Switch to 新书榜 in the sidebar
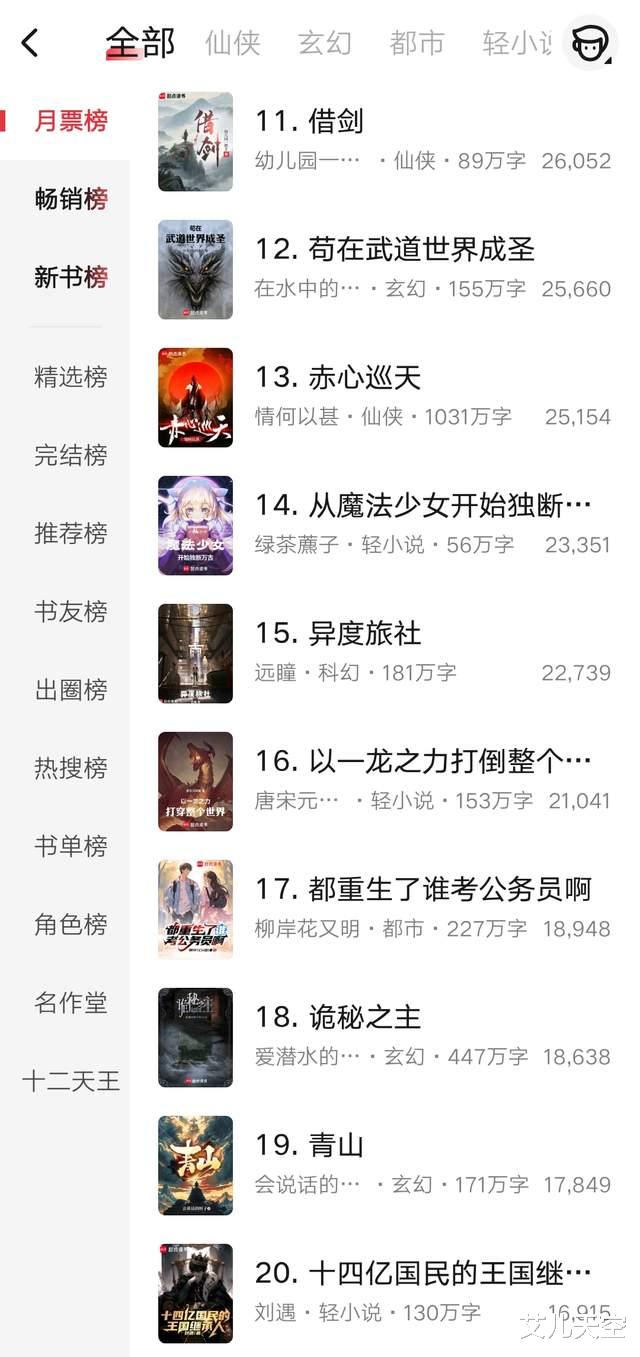Screen dimensions: 640x1357 (x=70, y=277)
